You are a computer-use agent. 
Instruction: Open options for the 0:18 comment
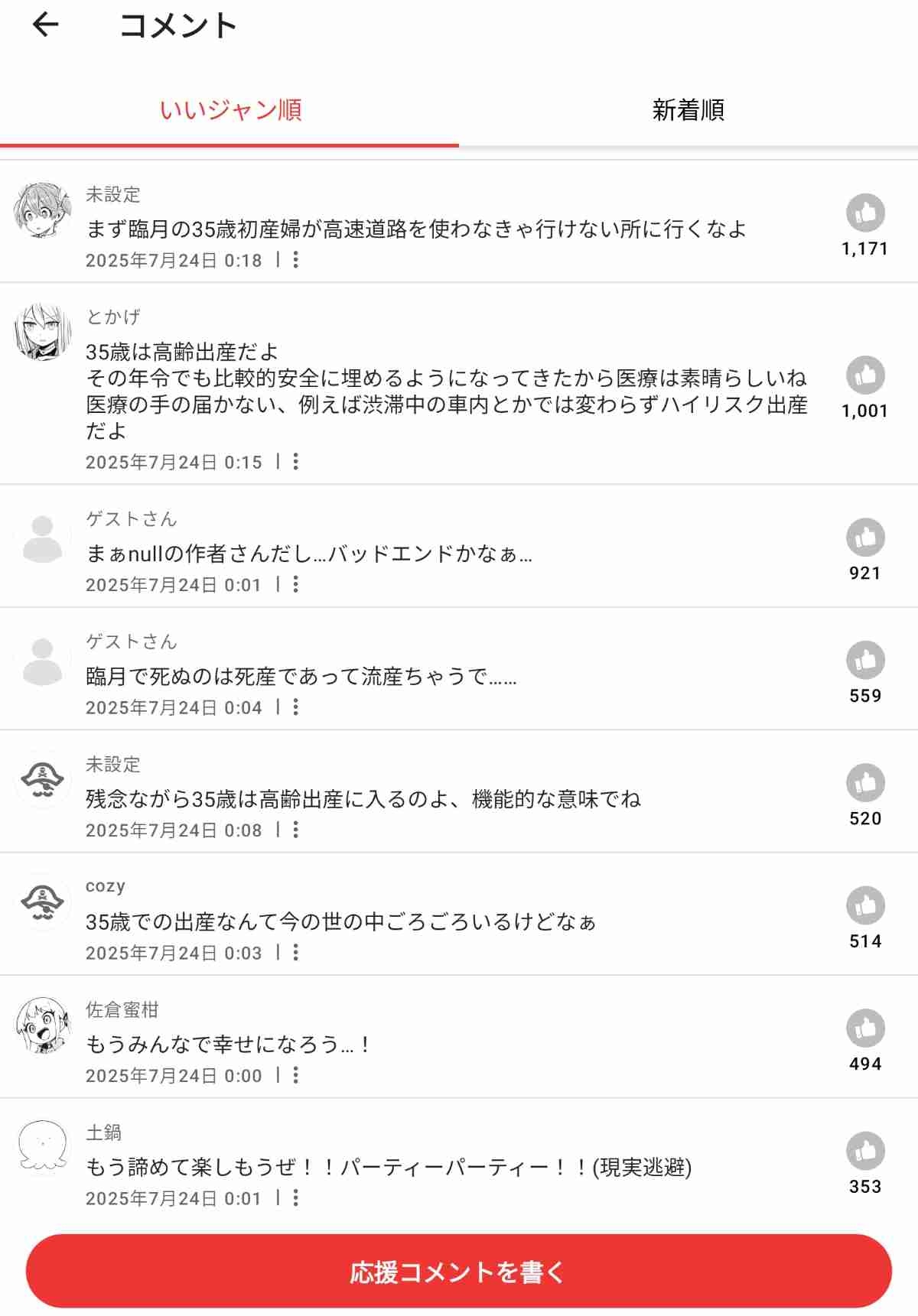[296, 260]
